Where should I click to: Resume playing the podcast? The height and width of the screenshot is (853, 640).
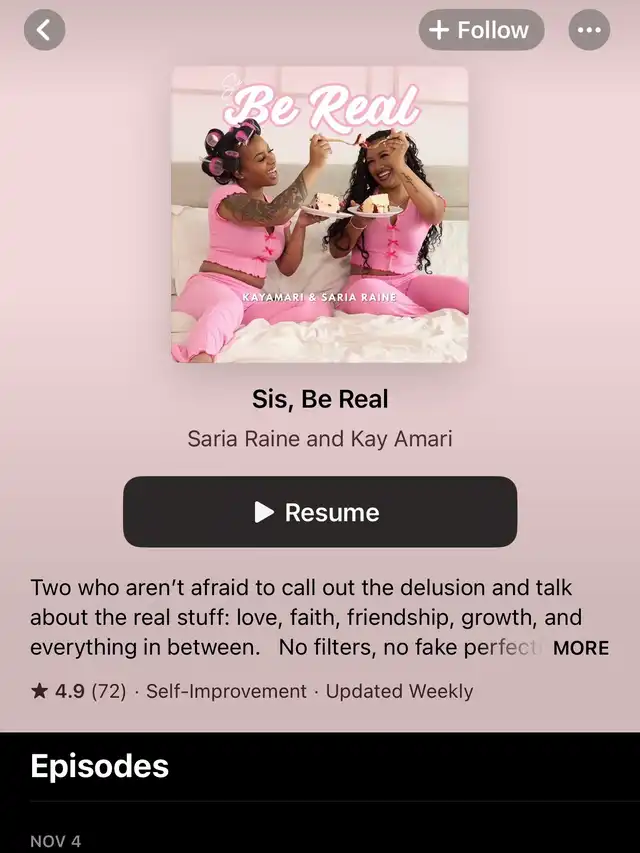pyautogui.click(x=320, y=512)
